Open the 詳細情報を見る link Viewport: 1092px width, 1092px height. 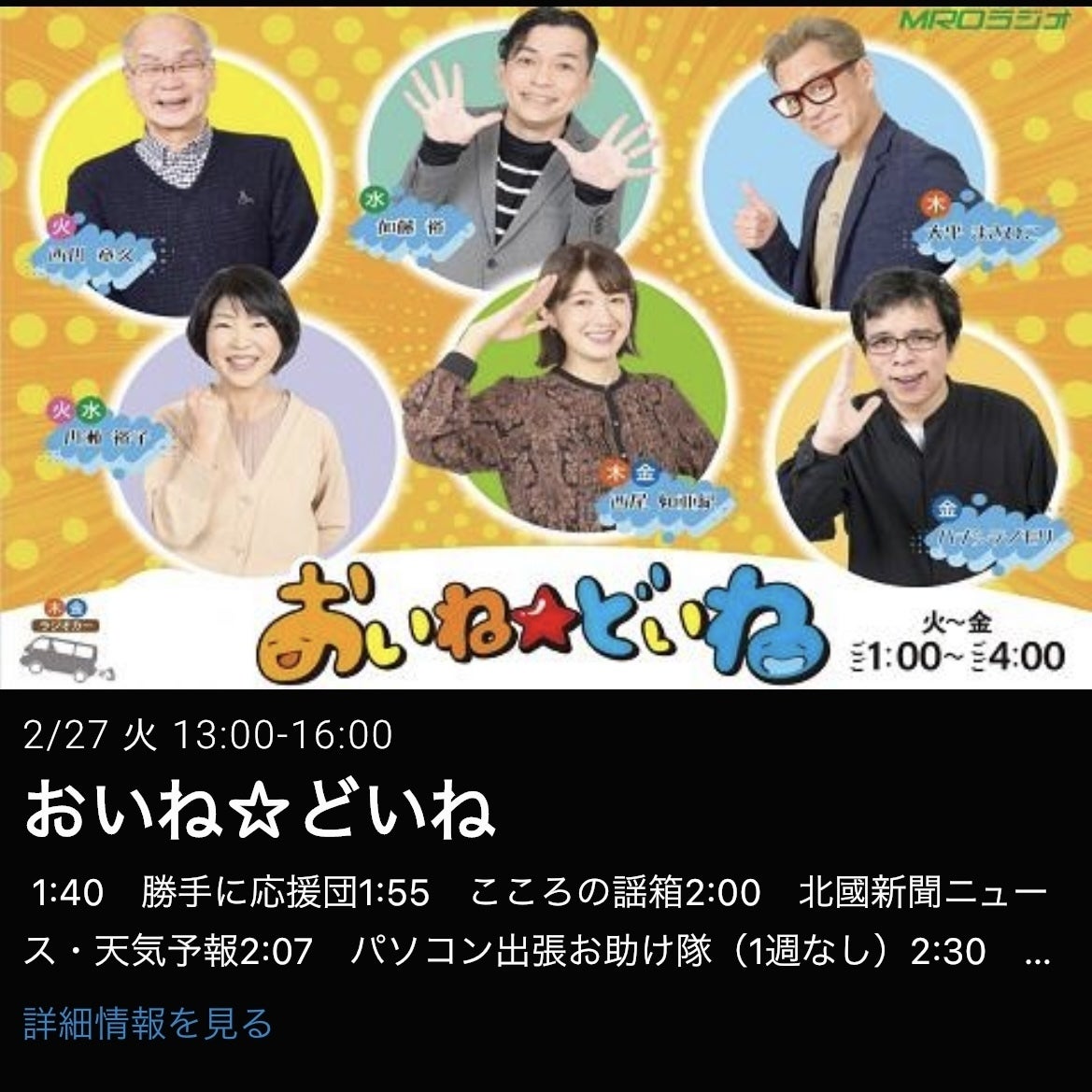coord(148,1023)
